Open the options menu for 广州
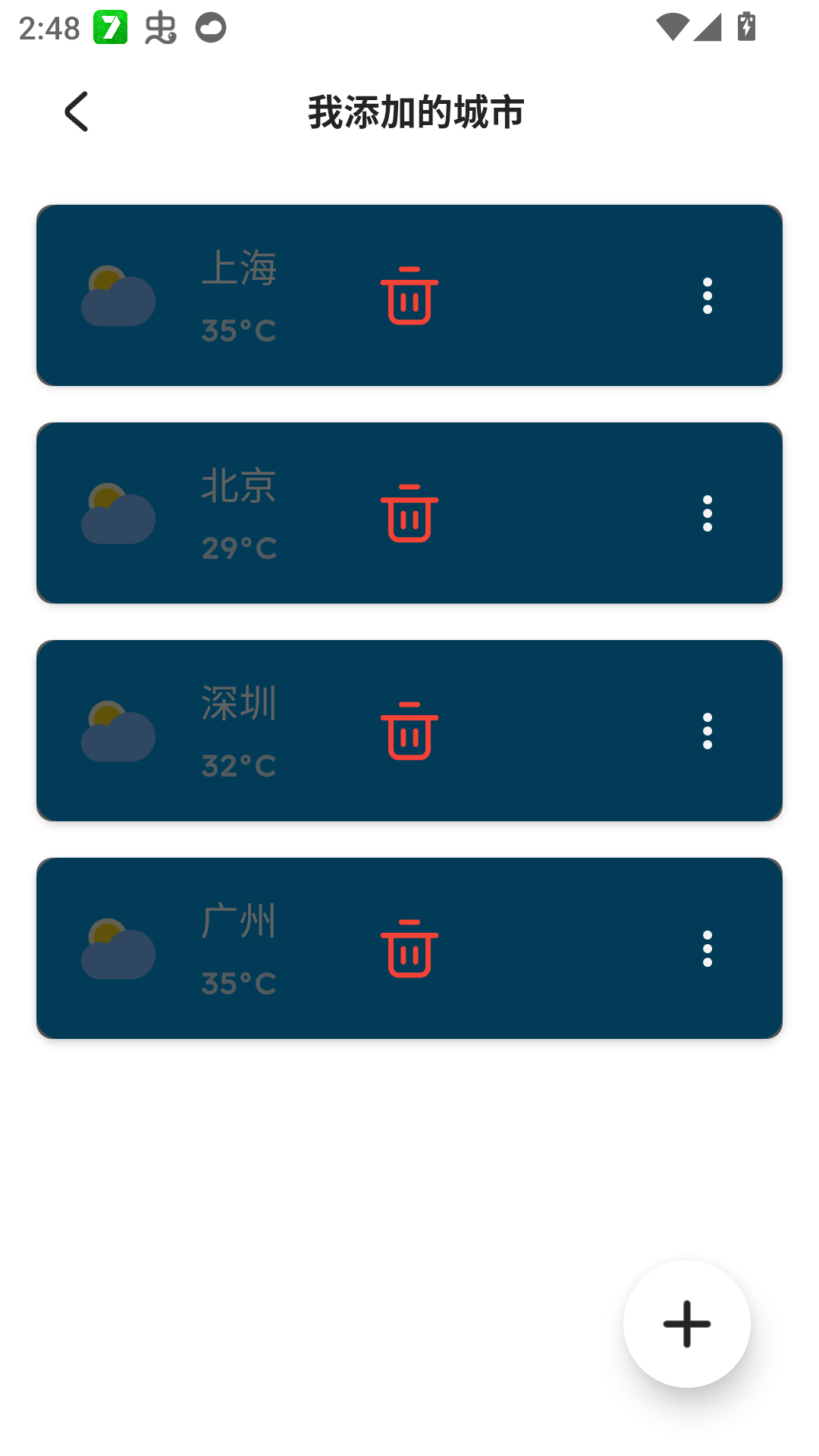 [708, 948]
